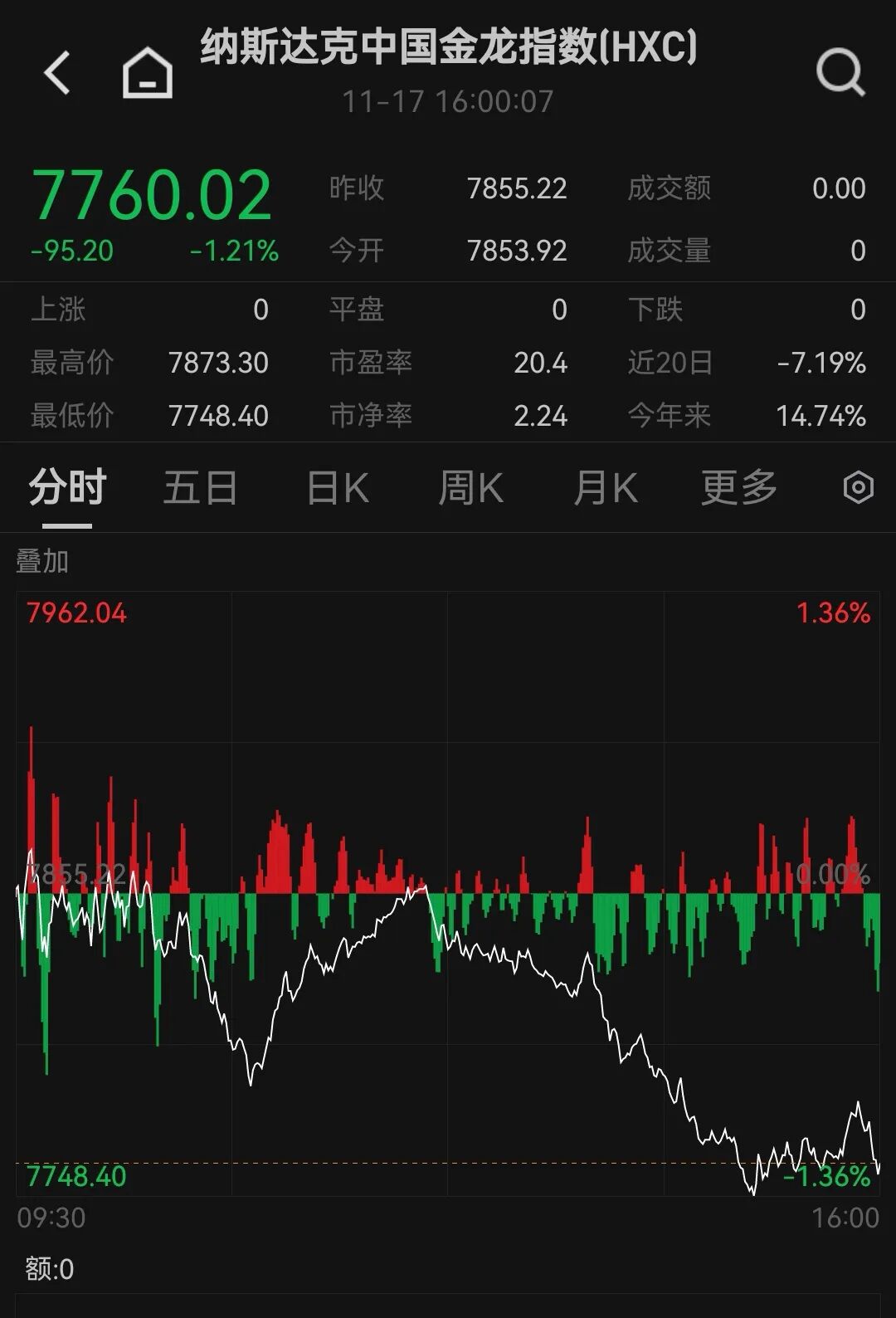Select the 周K chart tab
This screenshot has height=1318, width=896.
coord(470,487)
